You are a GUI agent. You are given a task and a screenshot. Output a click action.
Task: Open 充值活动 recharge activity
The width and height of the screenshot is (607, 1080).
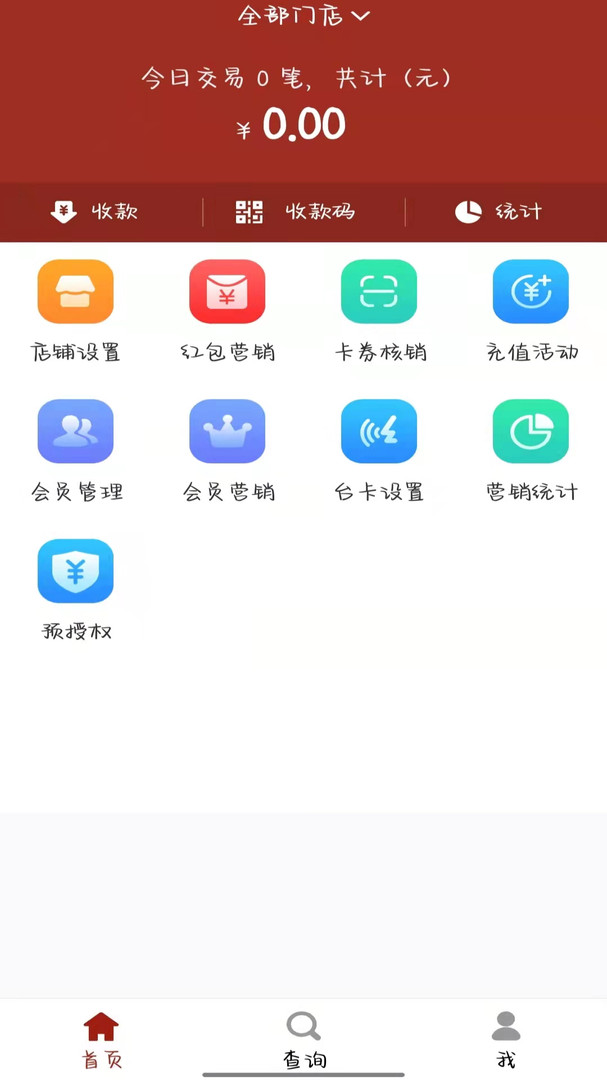pos(531,311)
